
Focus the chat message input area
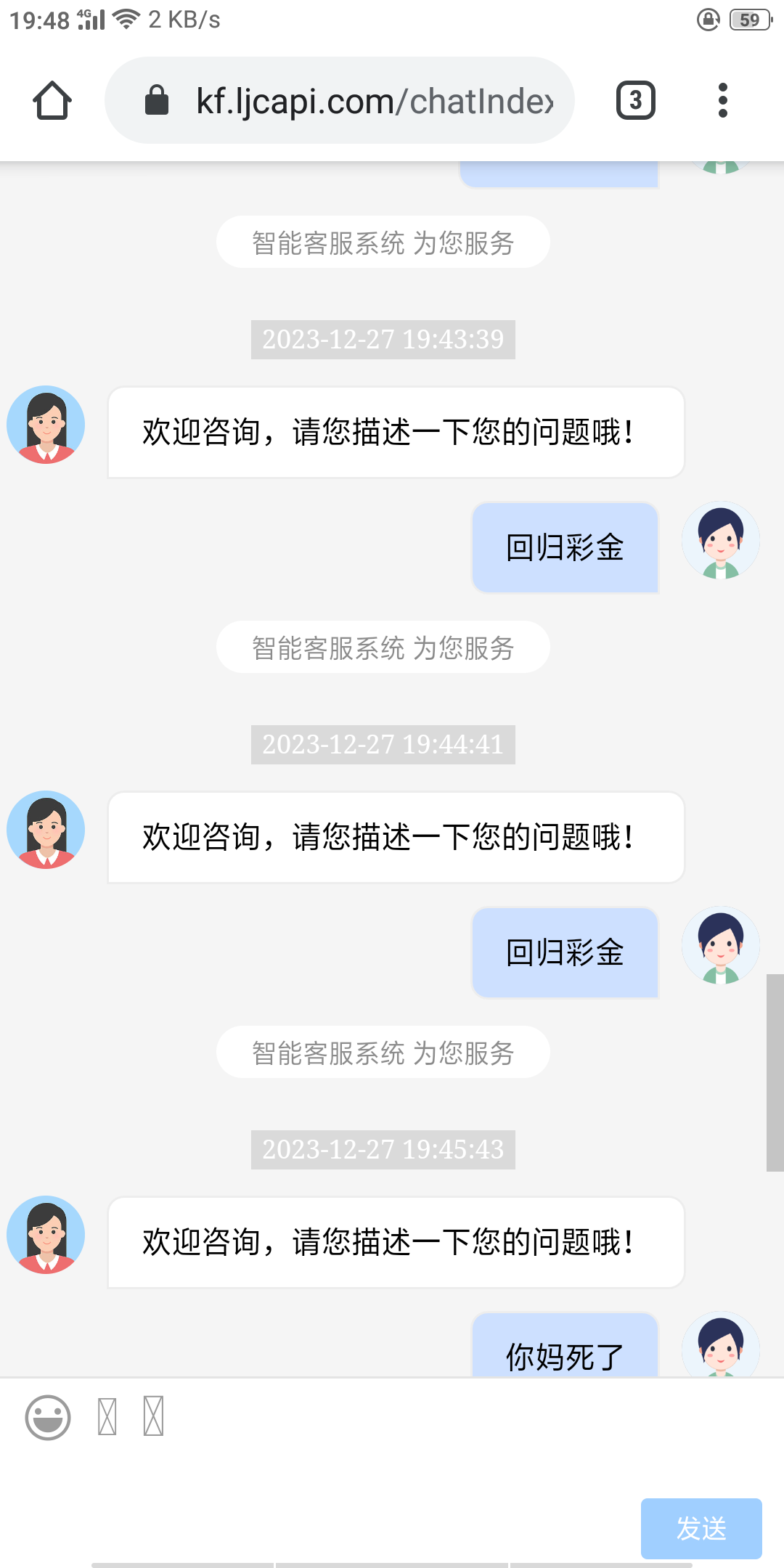(x=363, y=1466)
